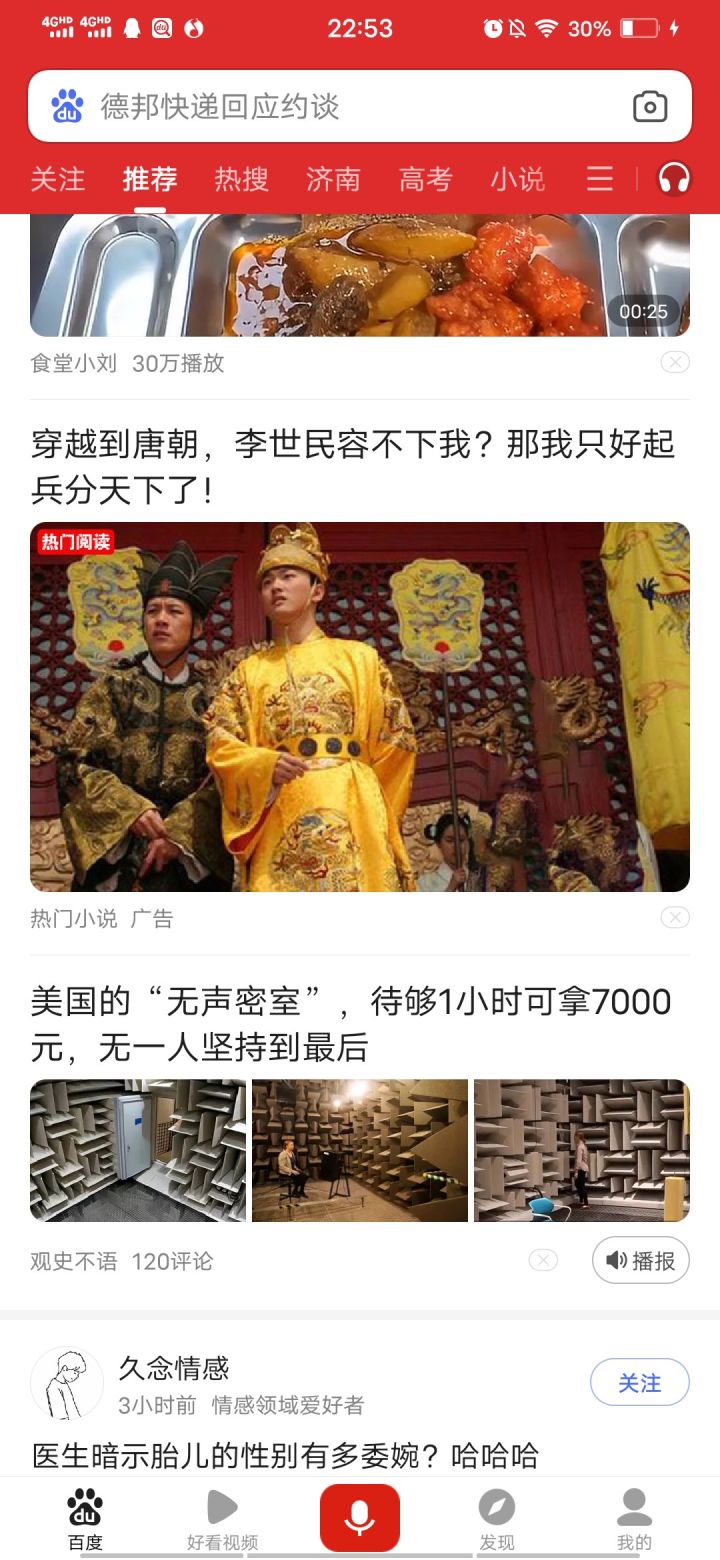Tap 播报 to hear the article

[641, 1261]
